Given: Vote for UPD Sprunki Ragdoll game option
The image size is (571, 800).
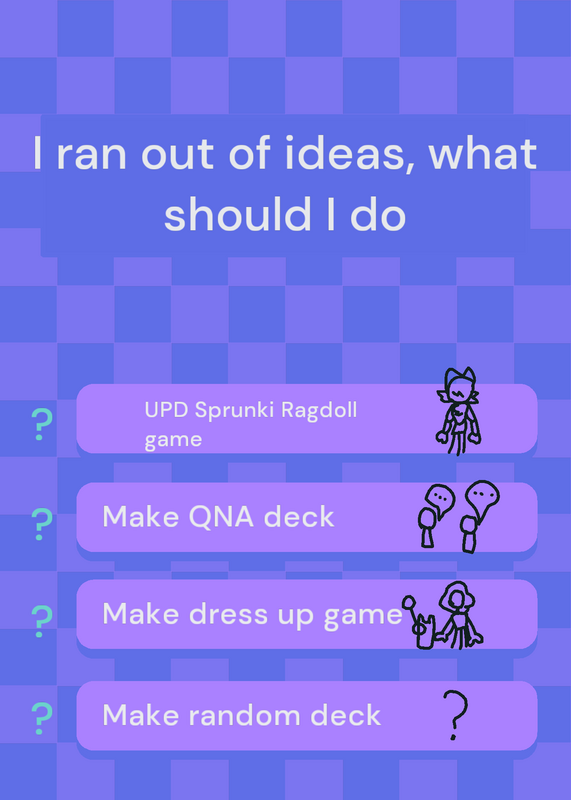Looking at the screenshot, I should pos(307,418).
